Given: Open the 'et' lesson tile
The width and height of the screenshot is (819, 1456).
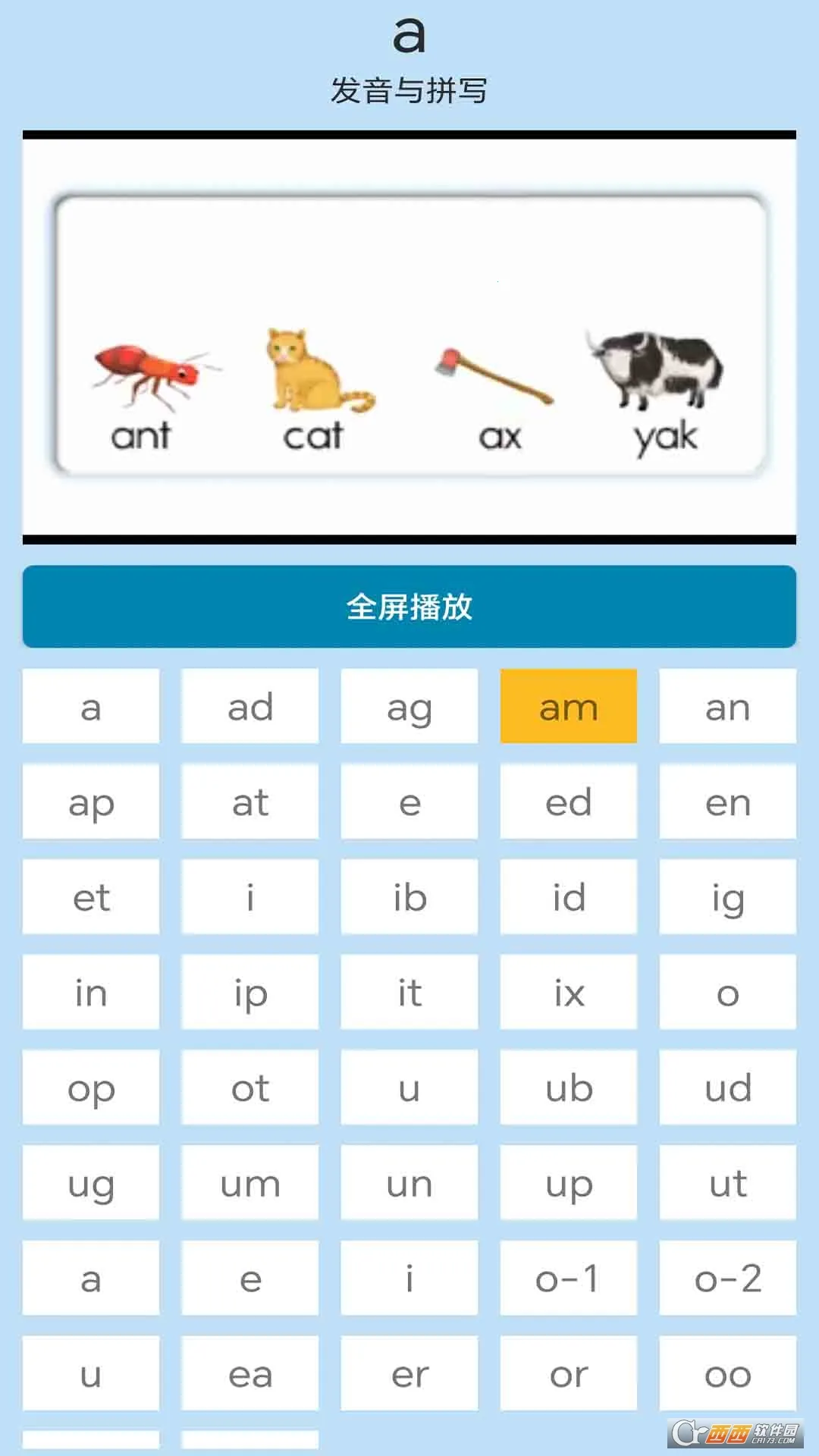Looking at the screenshot, I should click(91, 897).
